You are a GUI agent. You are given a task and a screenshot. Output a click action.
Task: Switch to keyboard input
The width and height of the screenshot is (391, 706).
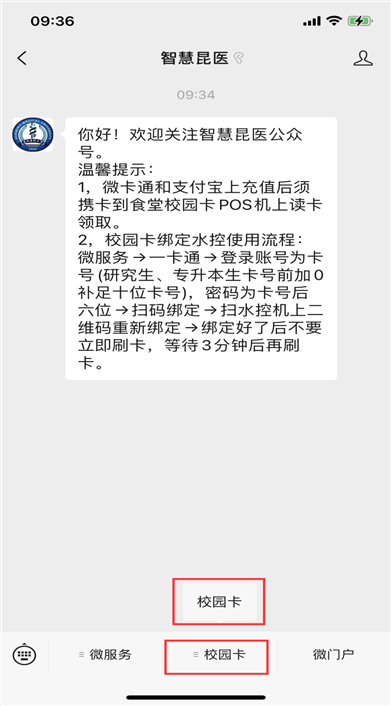pyautogui.click(x=24, y=654)
